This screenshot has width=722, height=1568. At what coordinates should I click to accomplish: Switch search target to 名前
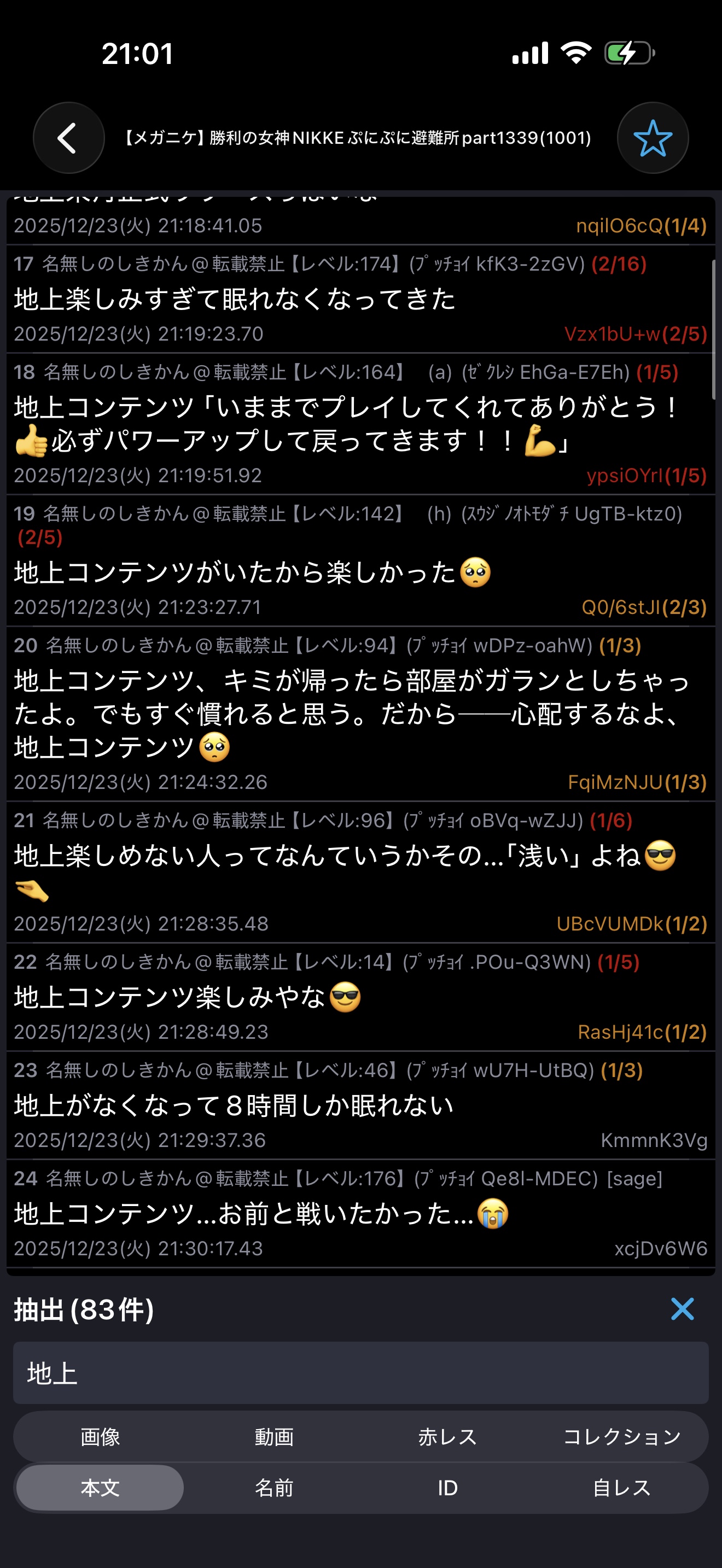[274, 1488]
